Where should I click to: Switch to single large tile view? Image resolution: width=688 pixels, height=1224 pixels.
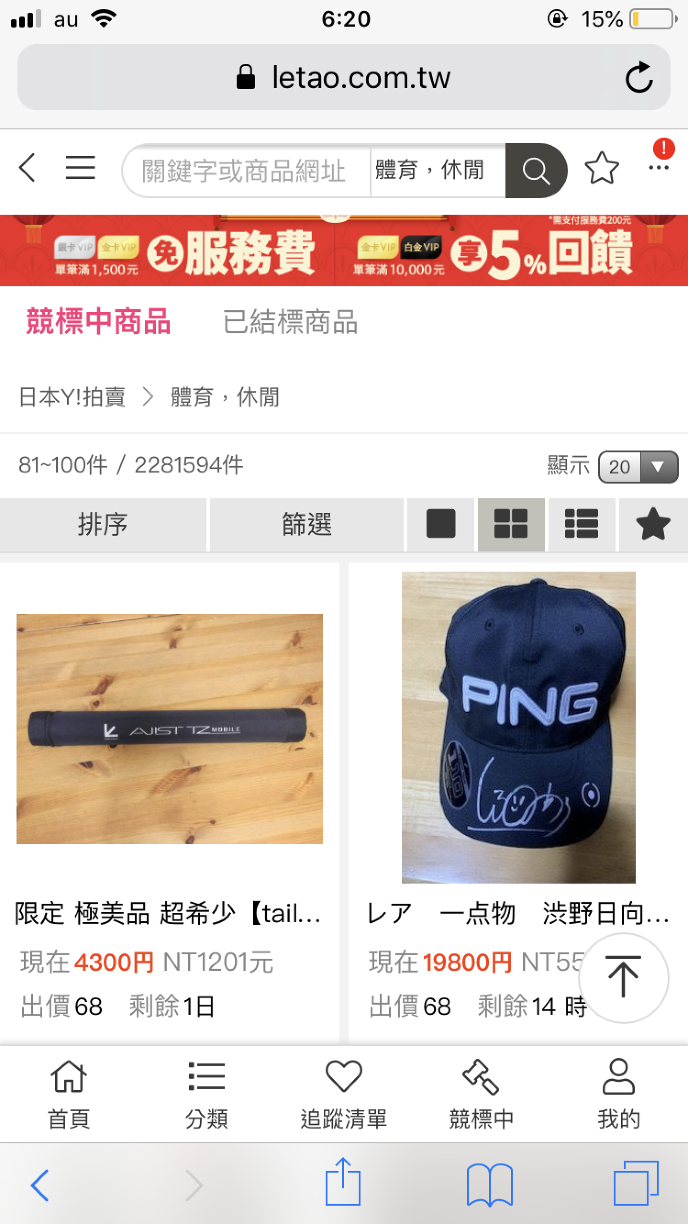(441, 524)
